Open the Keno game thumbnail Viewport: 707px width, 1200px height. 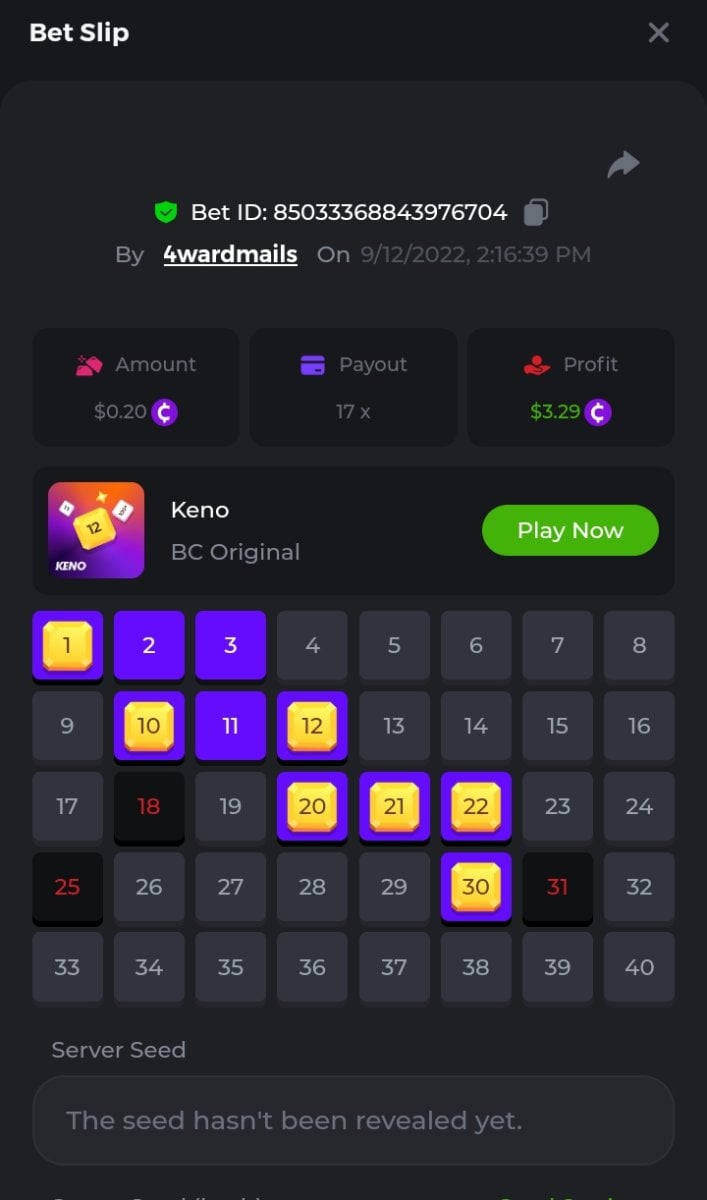[96, 530]
